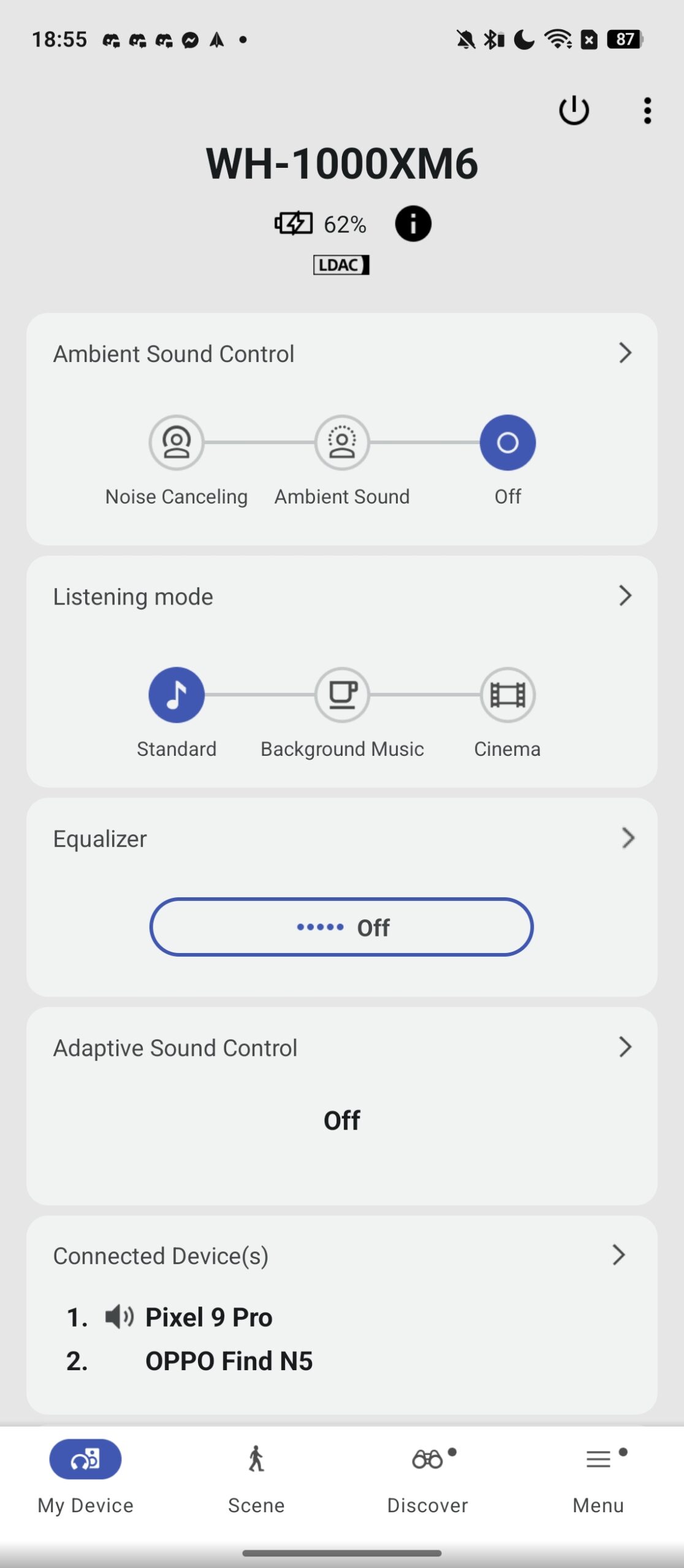Open Connected Device(s) list
Screen dimensions: 684x1568
pos(342,1315)
